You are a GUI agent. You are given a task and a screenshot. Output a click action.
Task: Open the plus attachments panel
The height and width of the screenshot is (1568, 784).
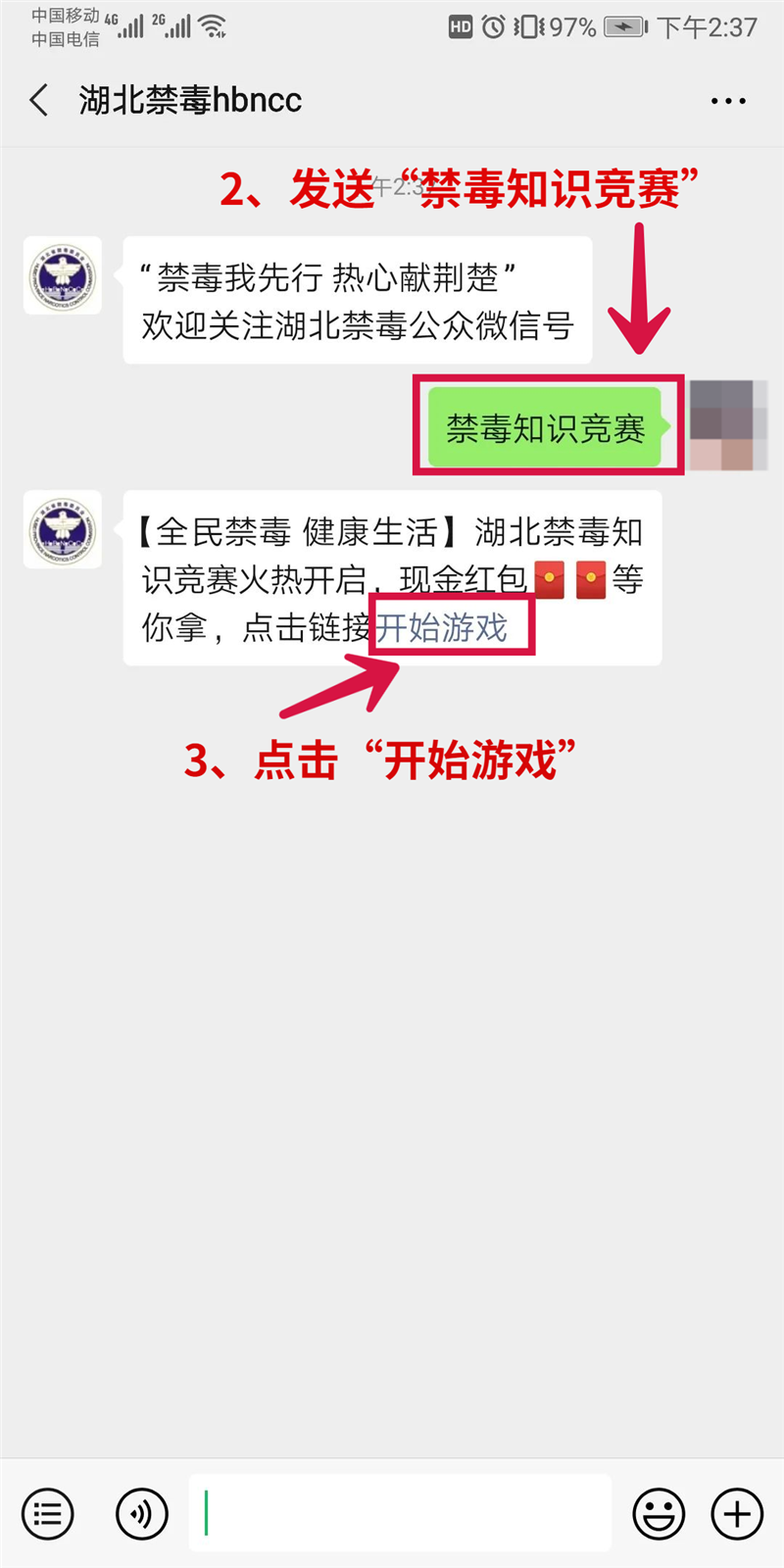[x=737, y=1514]
